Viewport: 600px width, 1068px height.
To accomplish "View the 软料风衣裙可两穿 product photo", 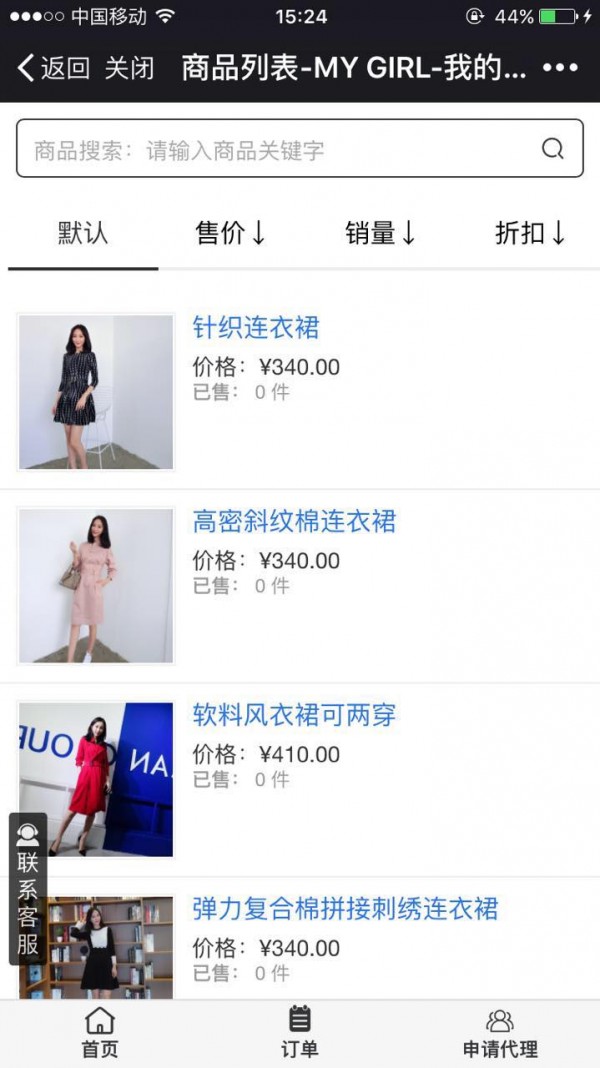I will point(96,780).
